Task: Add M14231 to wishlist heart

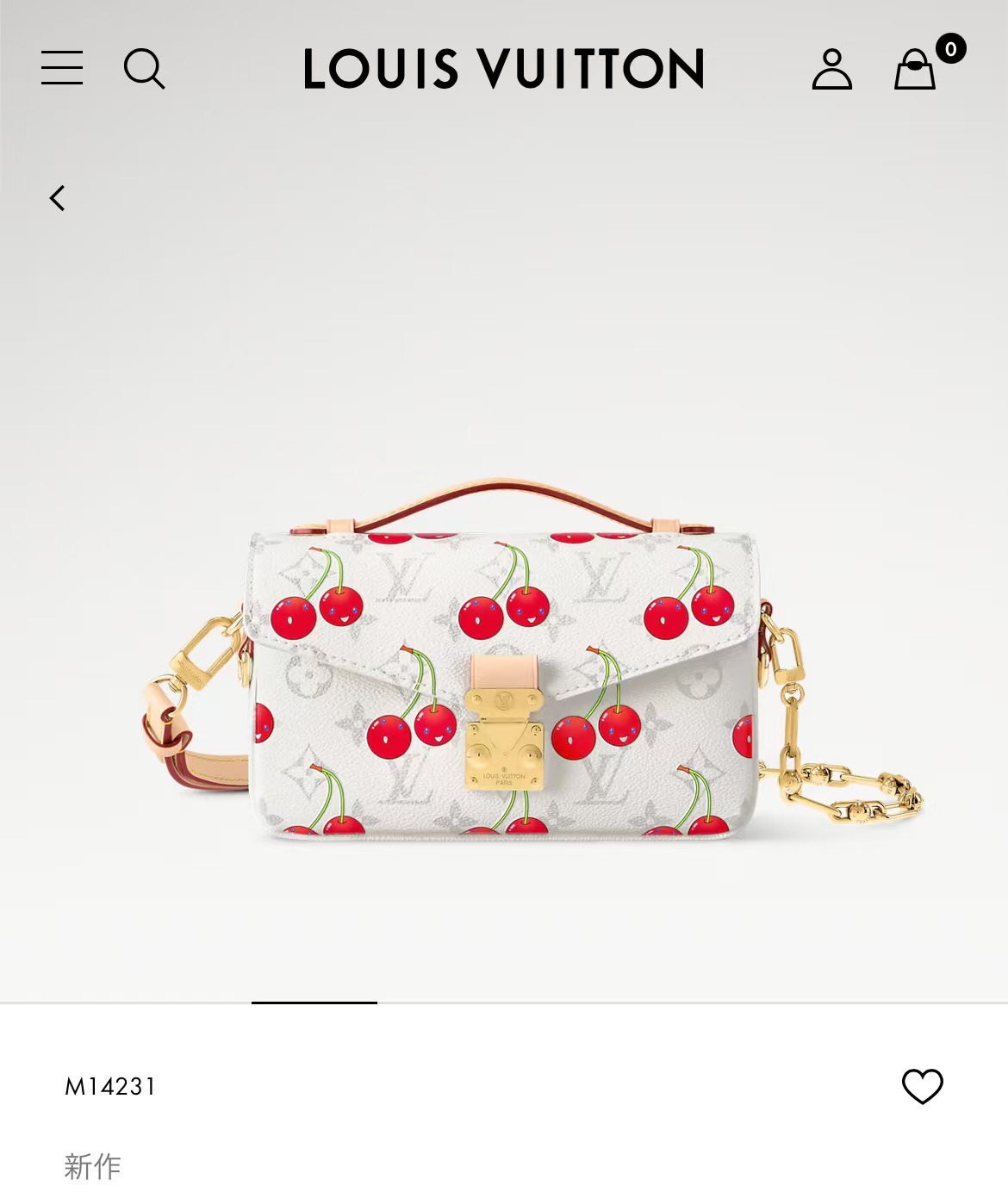Action: click(x=922, y=1086)
